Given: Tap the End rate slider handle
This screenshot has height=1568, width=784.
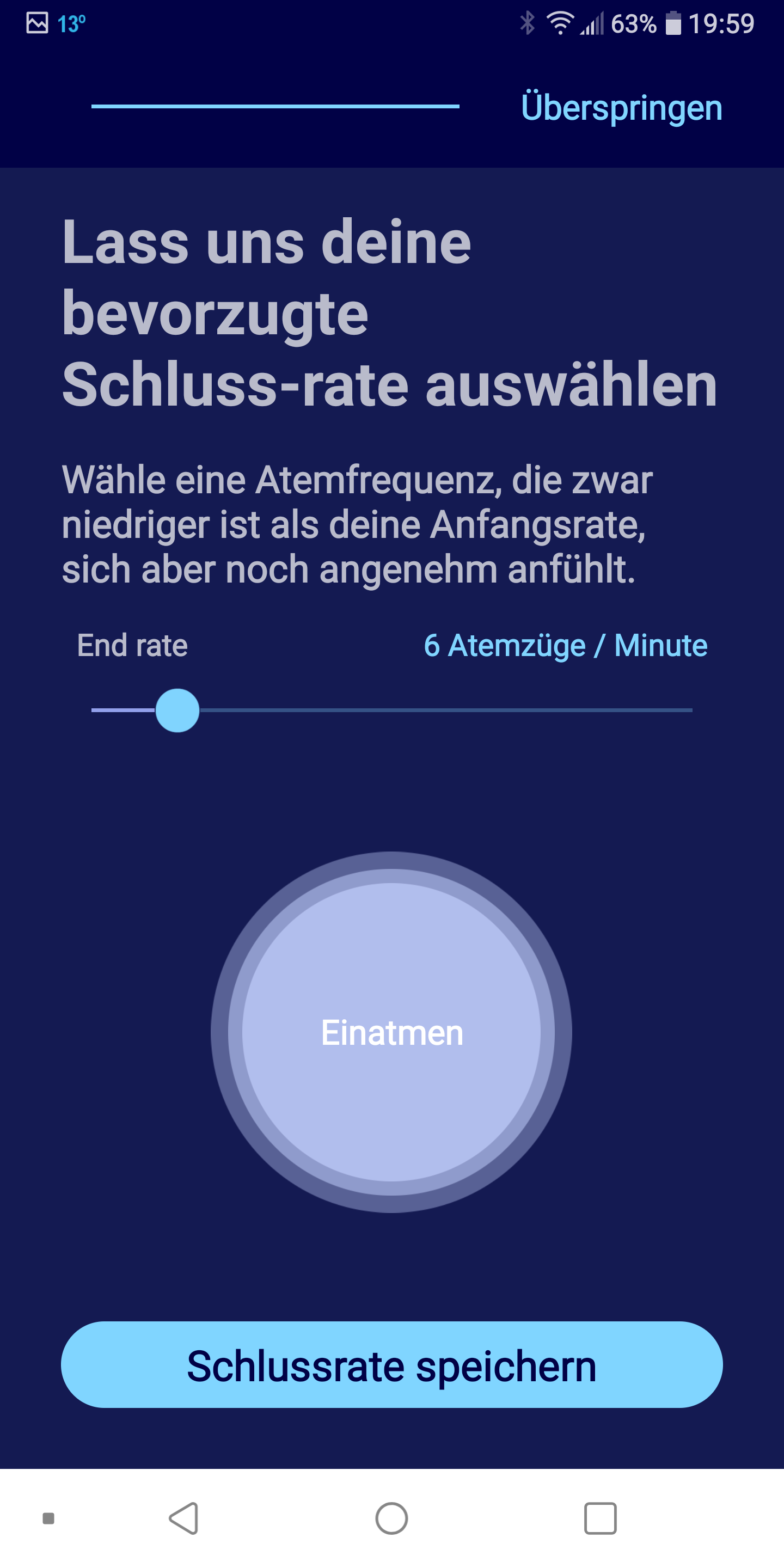Looking at the screenshot, I should pos(177,710).
